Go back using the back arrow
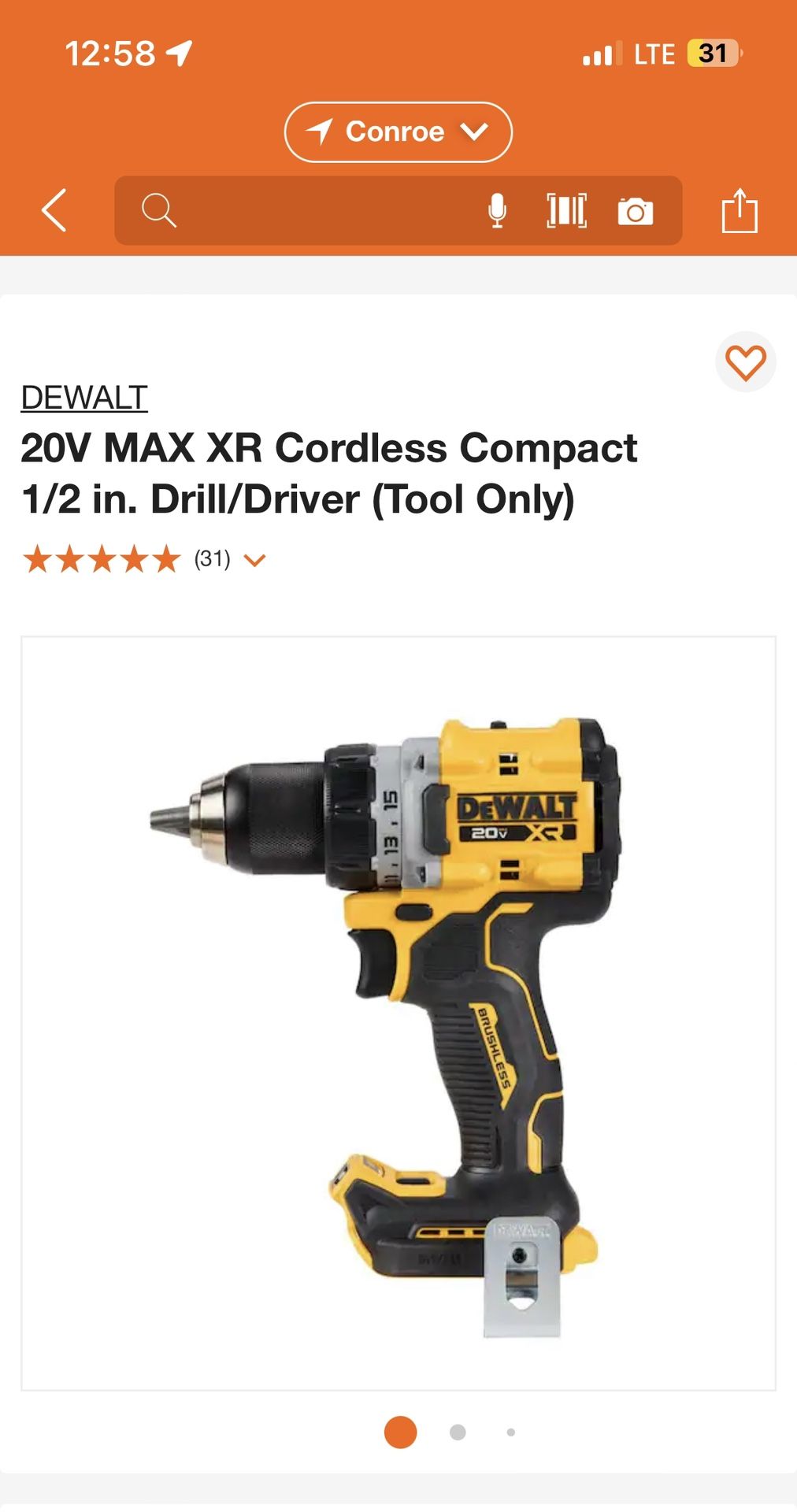The image size is (797, 1512). coord(54,210)
